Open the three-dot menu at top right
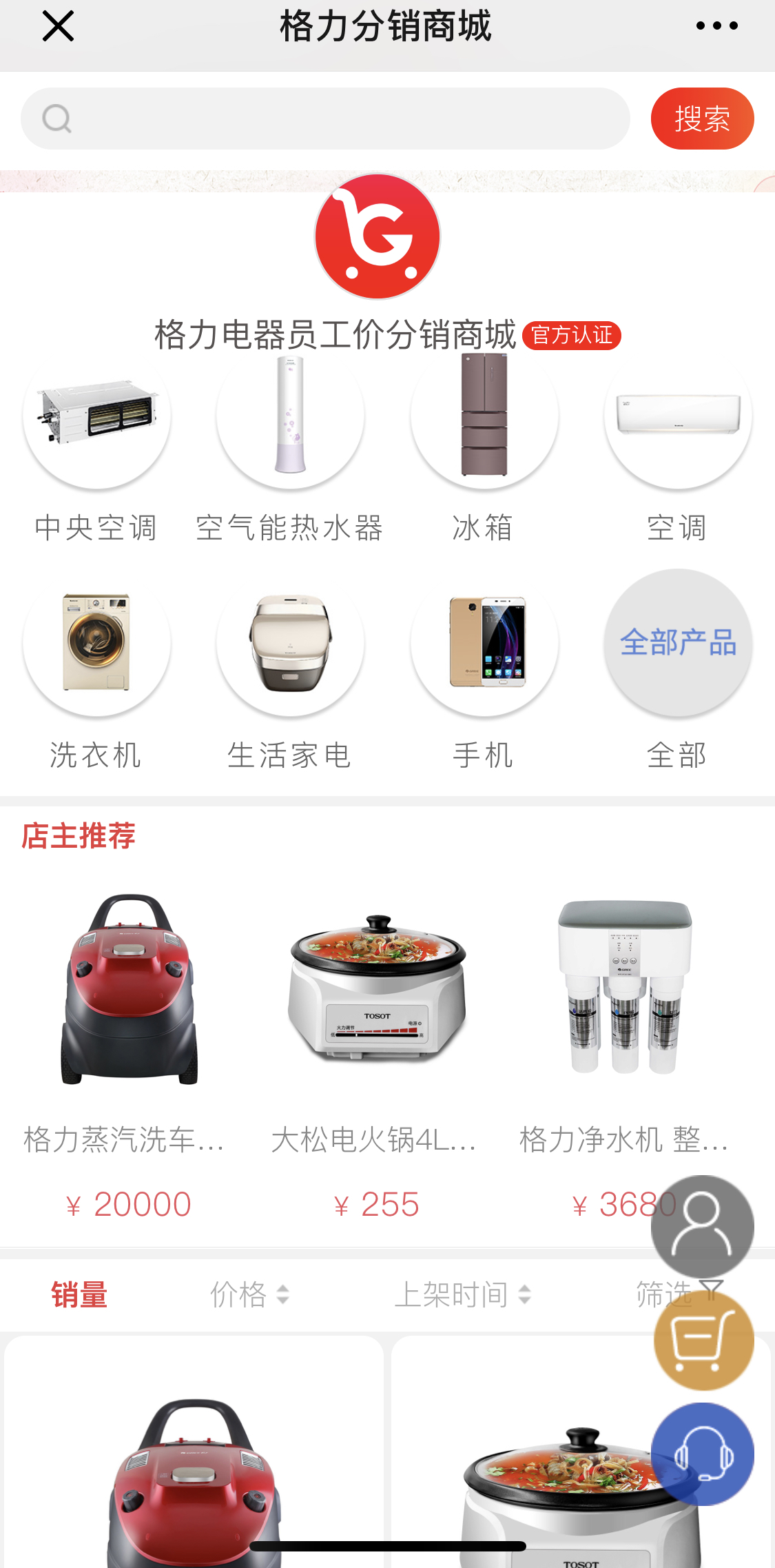This screenshot has height=1568, width=775. 715,26
